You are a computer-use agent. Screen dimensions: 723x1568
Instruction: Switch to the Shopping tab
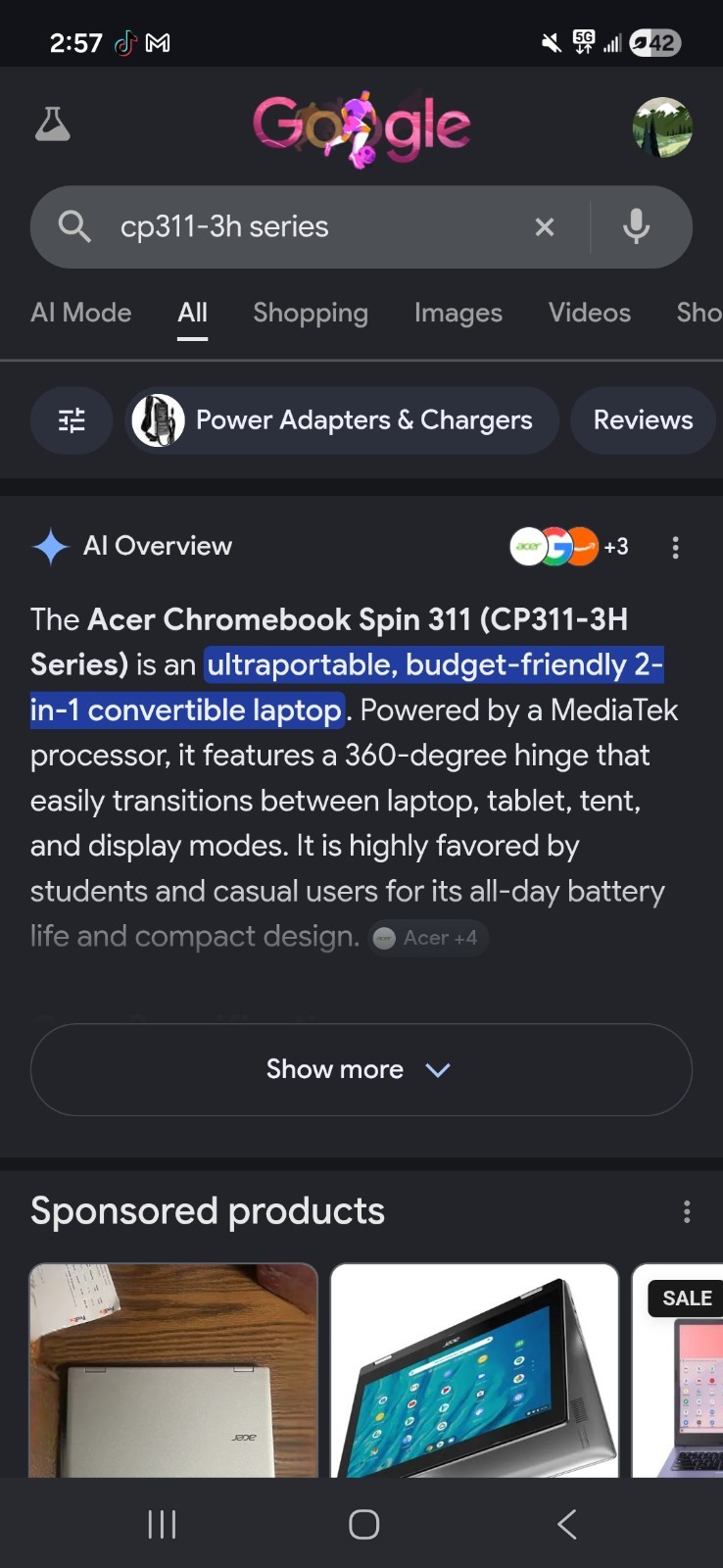(x=311, y=313)
